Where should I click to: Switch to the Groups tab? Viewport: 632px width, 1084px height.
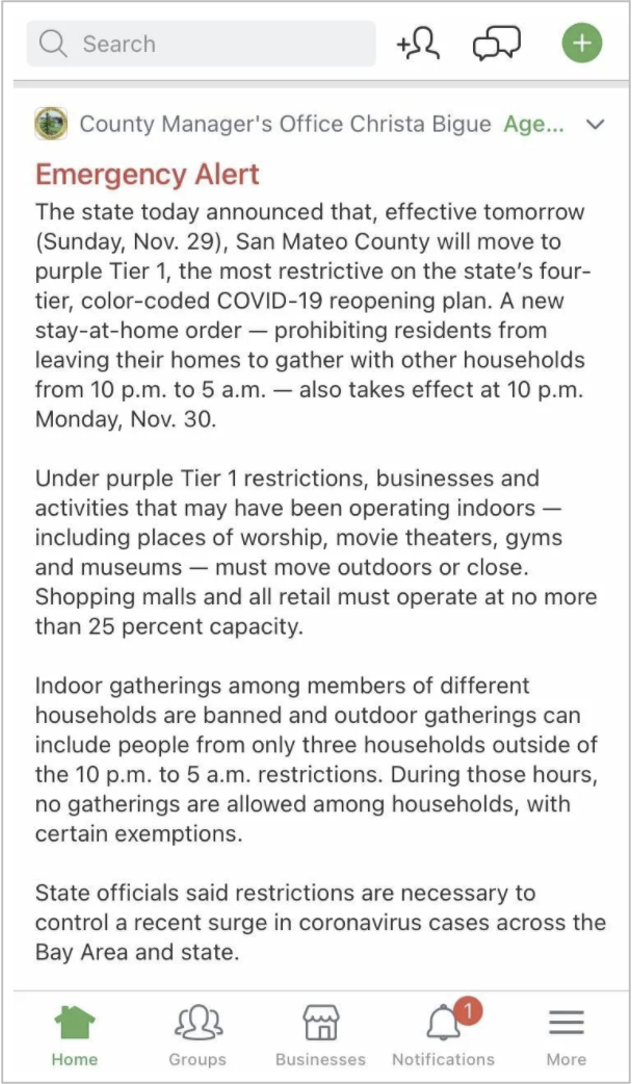pos(197,1035)
